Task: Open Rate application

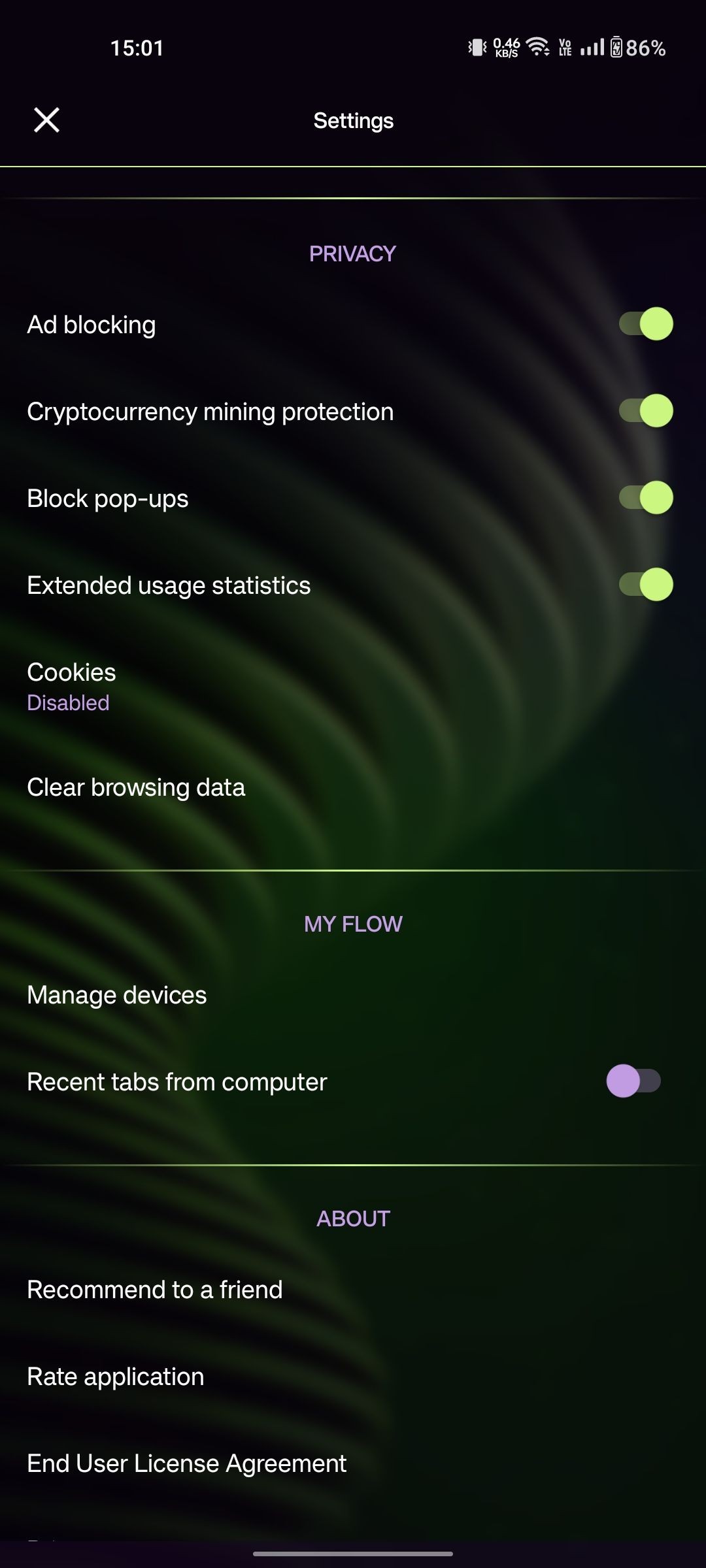Action: 116,1377
